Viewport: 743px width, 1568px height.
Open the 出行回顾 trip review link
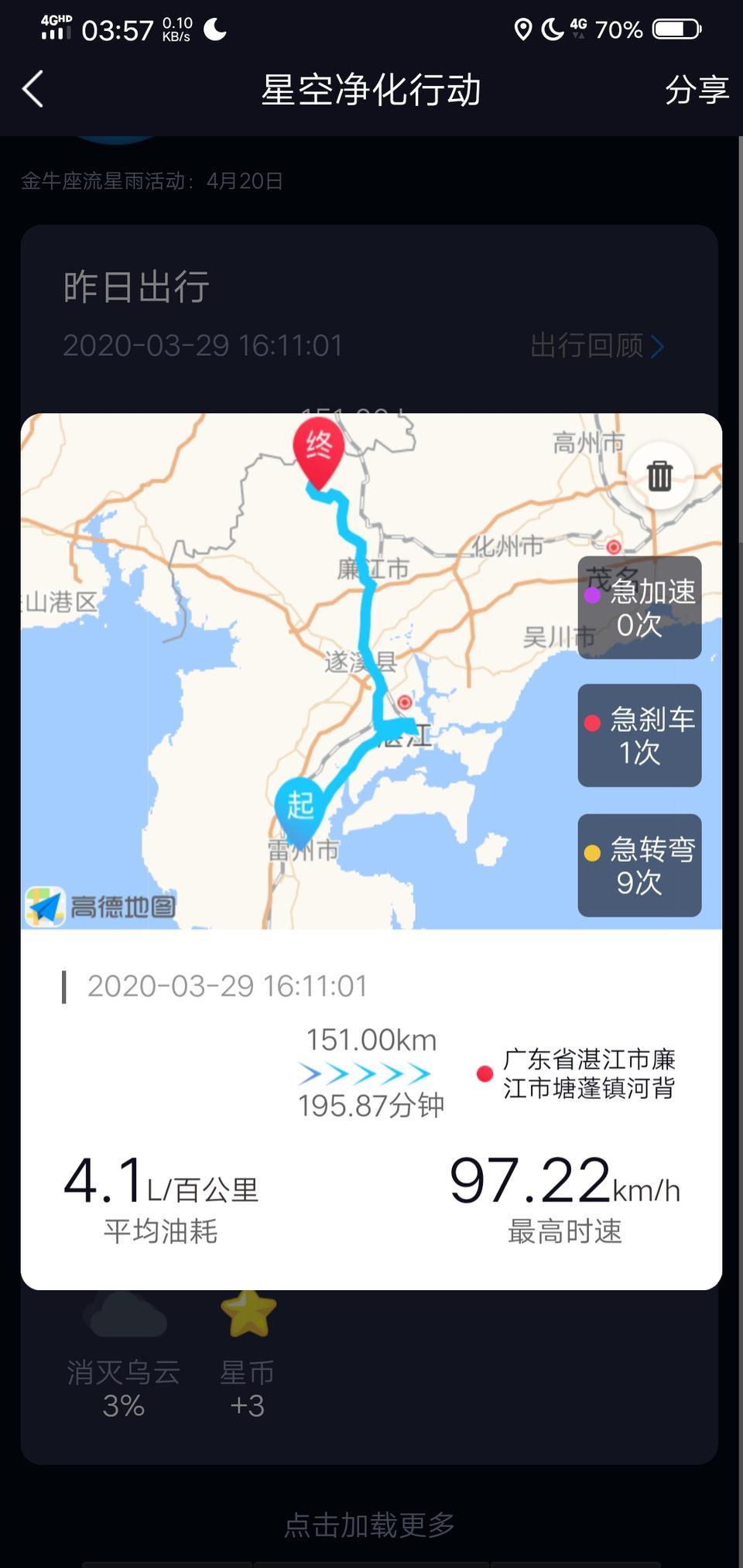click(597, 346)
